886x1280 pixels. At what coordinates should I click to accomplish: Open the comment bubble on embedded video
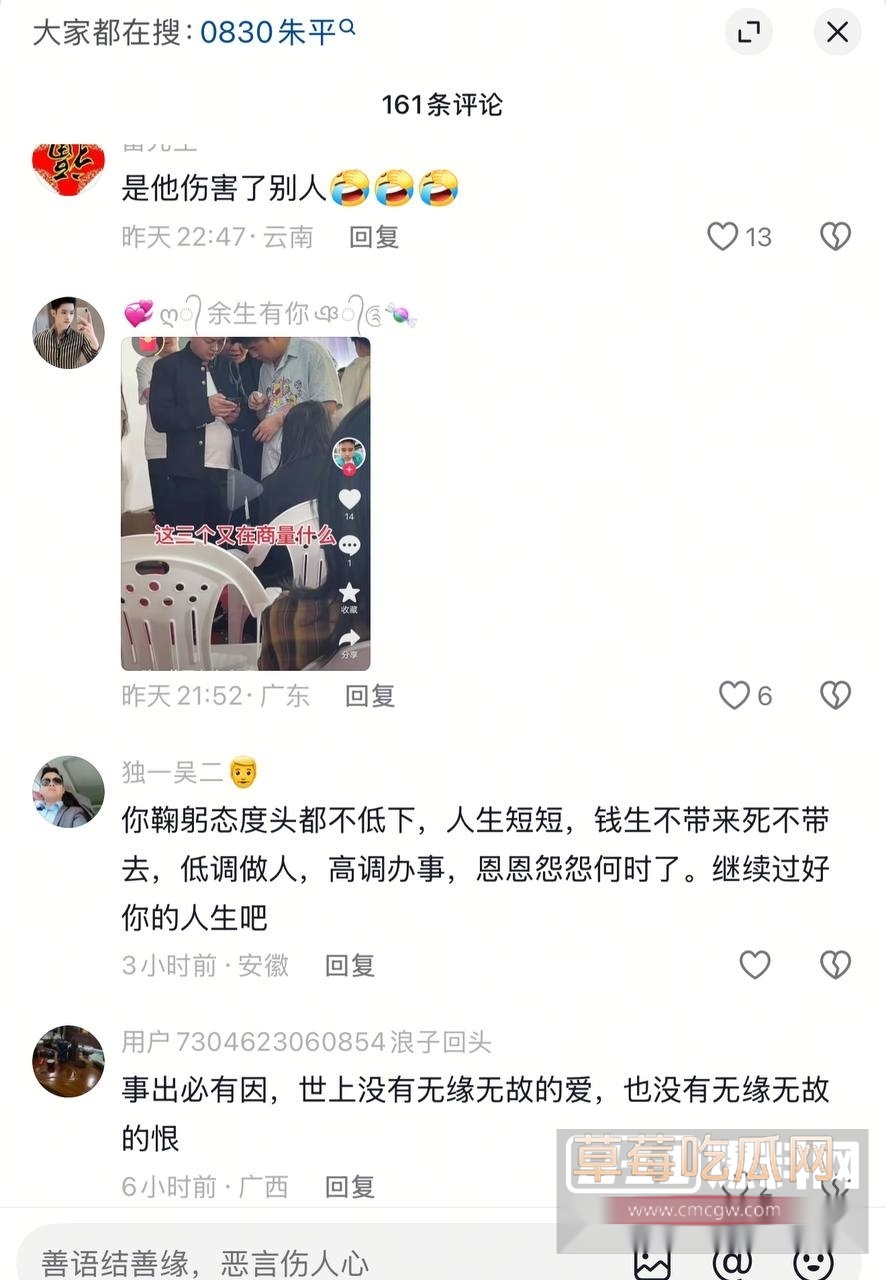tap(347, 545)
